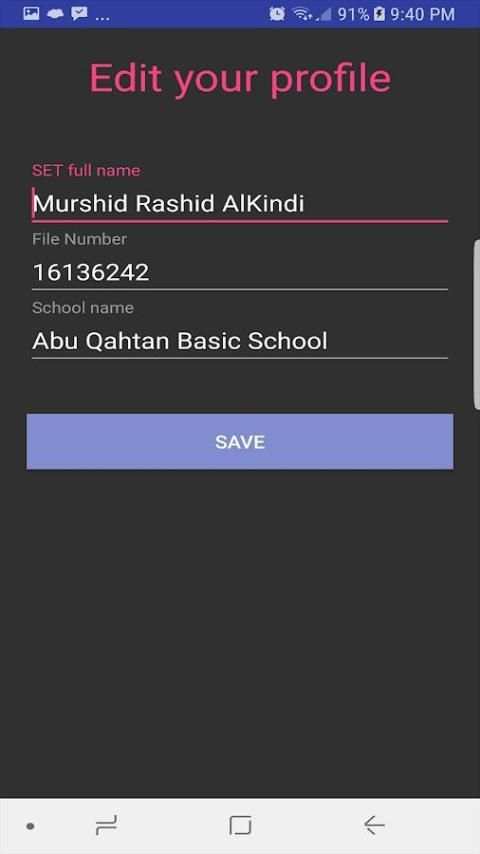This screenshot has width=480, height=854.
Task: Go back using the navigation bar
Action: coord(374,826)
